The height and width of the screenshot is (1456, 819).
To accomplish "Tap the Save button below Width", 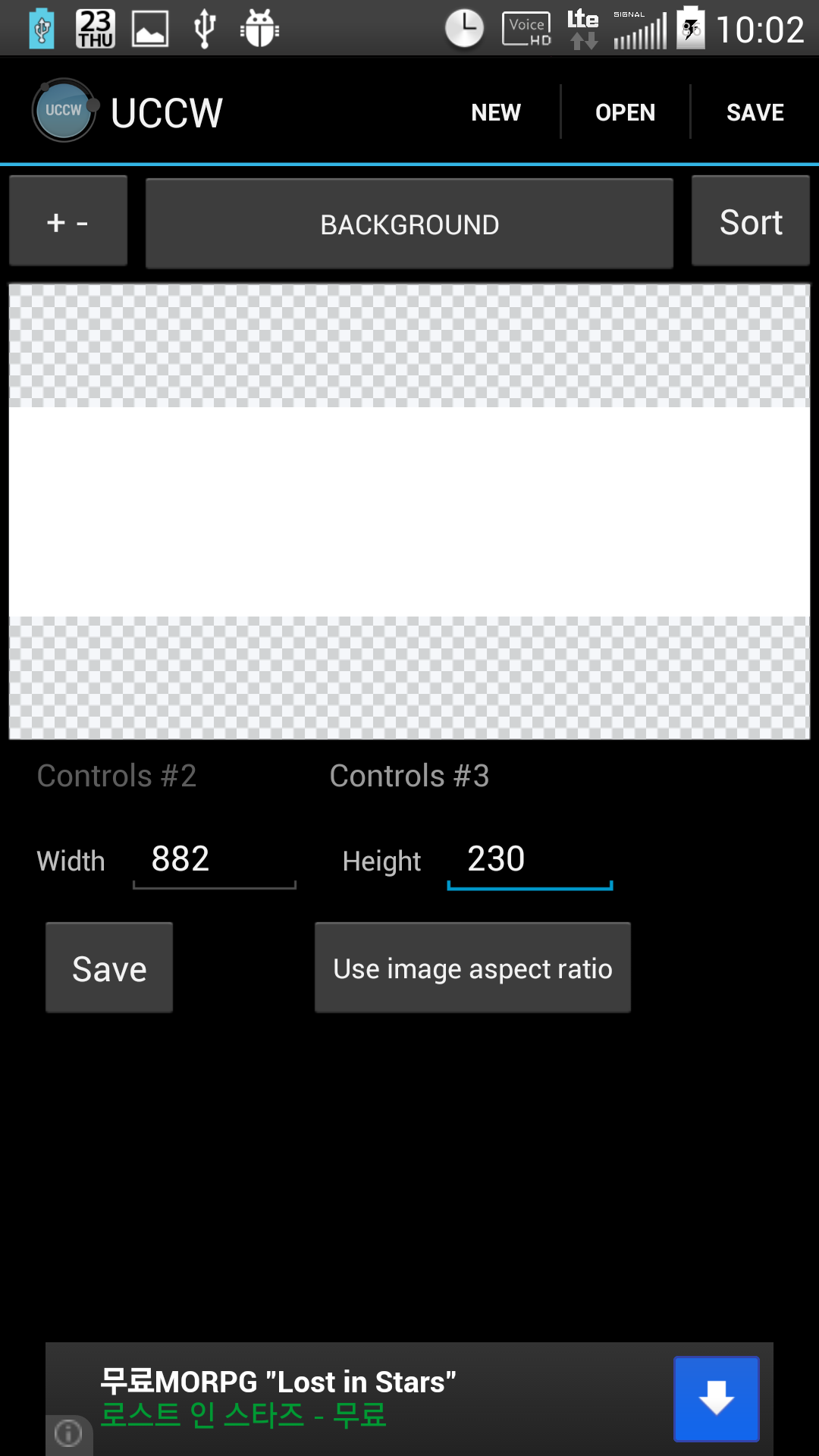I will click(109, 968).
